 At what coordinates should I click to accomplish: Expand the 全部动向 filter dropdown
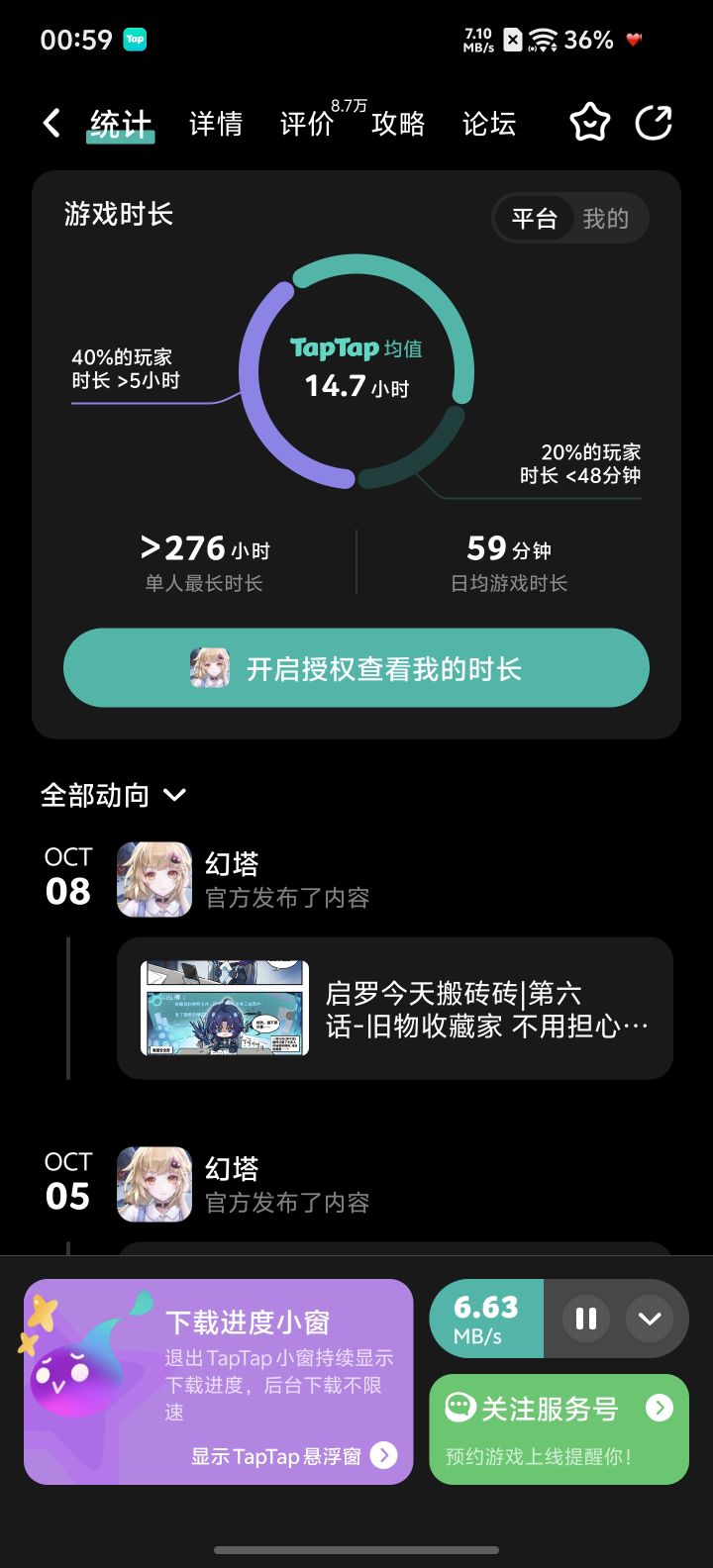(x=174, y=795)
